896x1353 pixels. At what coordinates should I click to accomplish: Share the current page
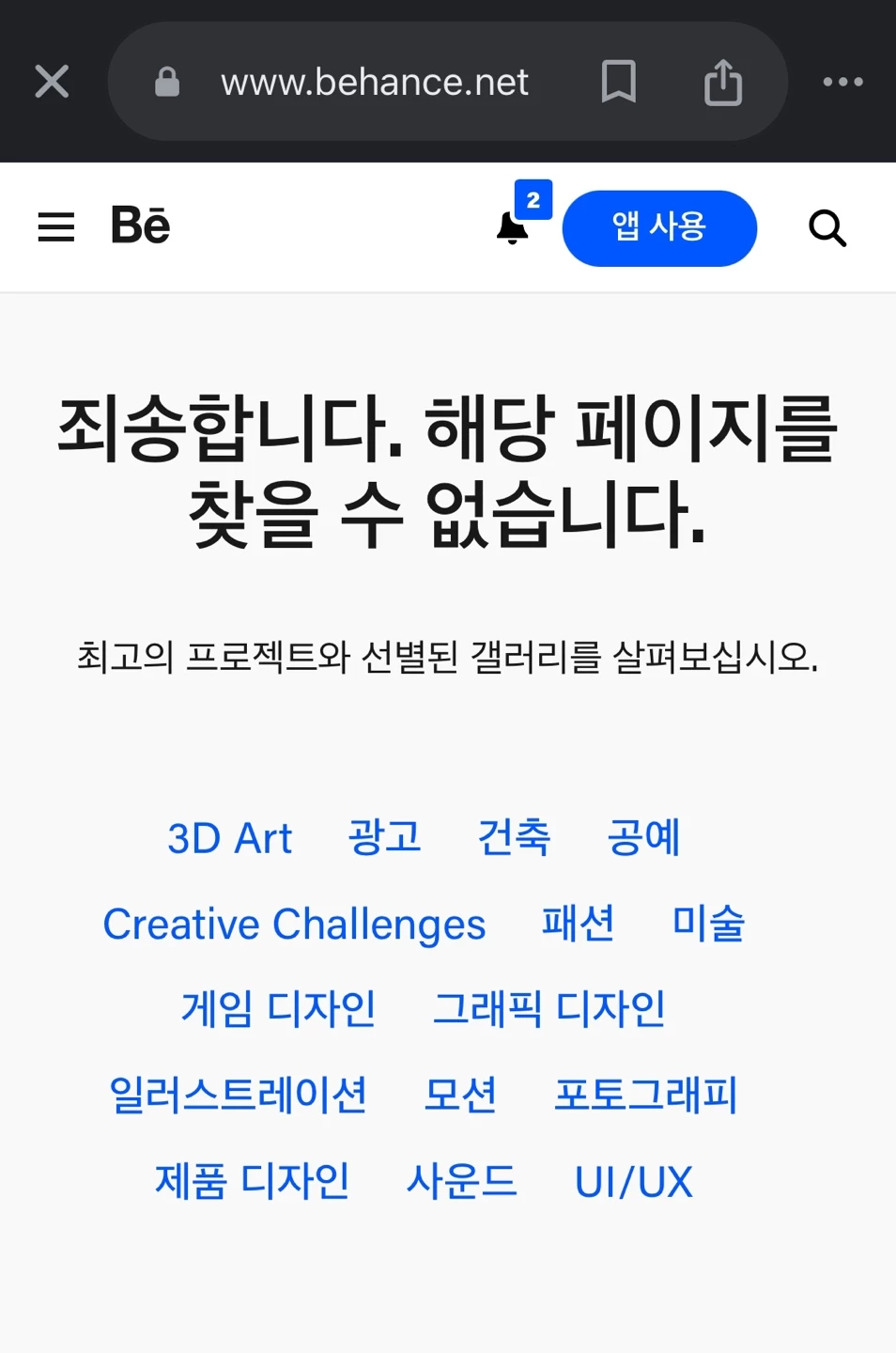click(723, 82)
